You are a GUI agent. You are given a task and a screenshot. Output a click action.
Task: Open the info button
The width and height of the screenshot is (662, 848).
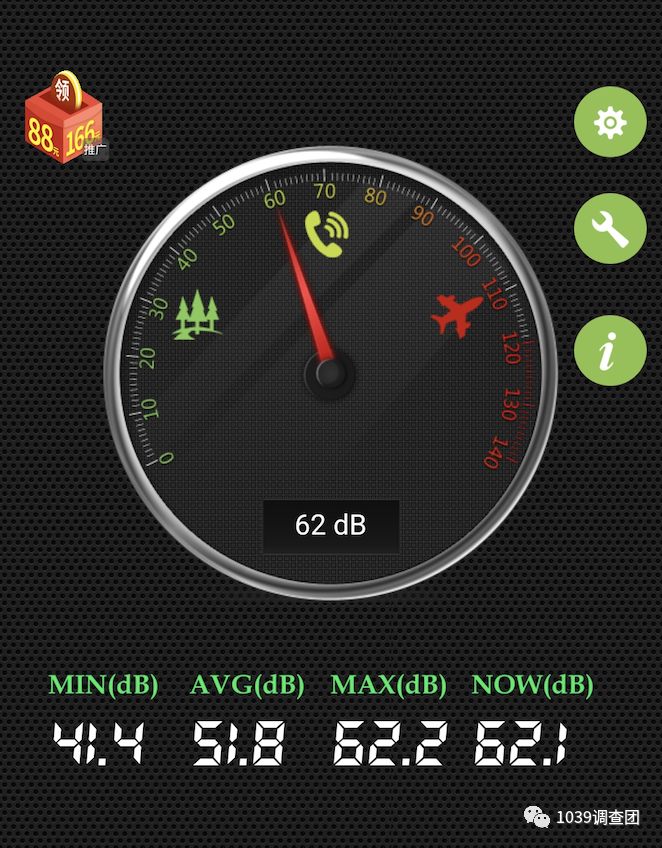(x=610, y=351)
